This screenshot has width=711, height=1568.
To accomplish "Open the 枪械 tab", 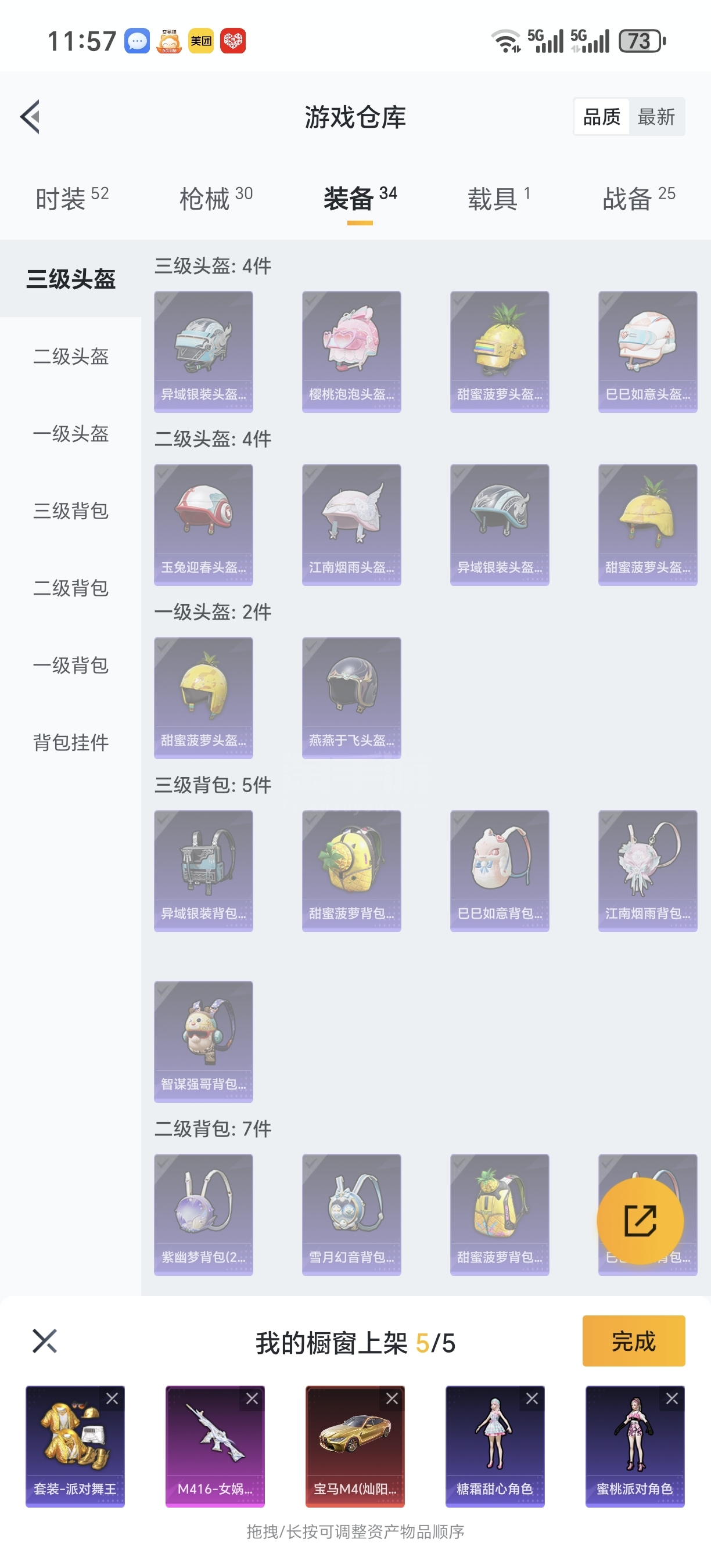I will pyautogui.click(x=216, y=199).
